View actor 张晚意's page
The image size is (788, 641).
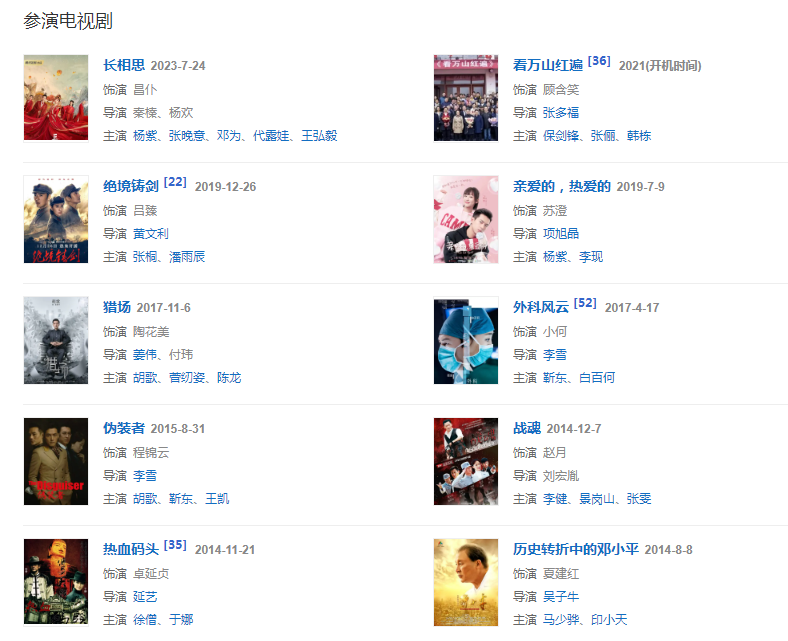click(187, 135)
